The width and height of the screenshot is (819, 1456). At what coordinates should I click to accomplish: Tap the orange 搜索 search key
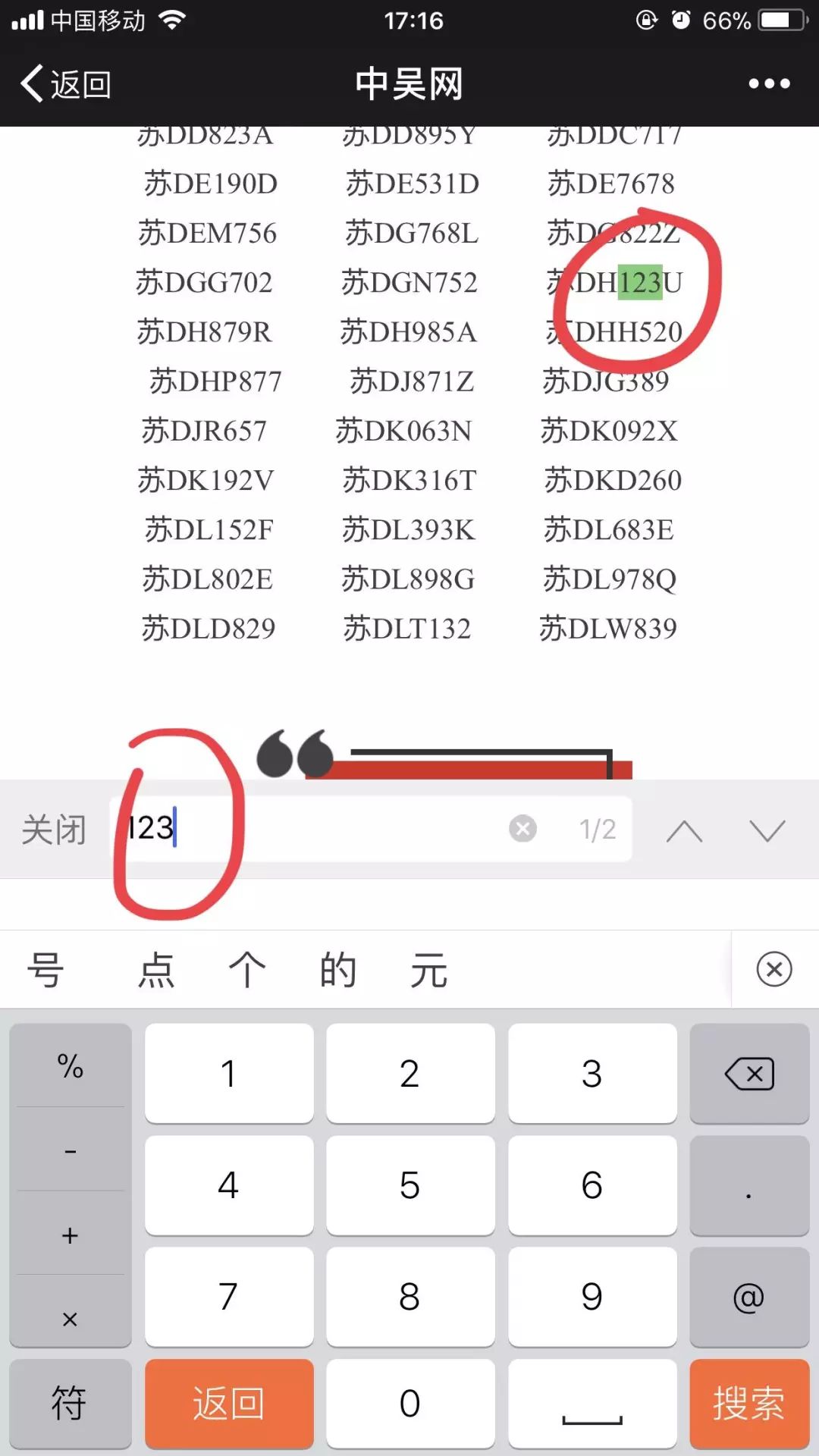(x=748, y=1403)
